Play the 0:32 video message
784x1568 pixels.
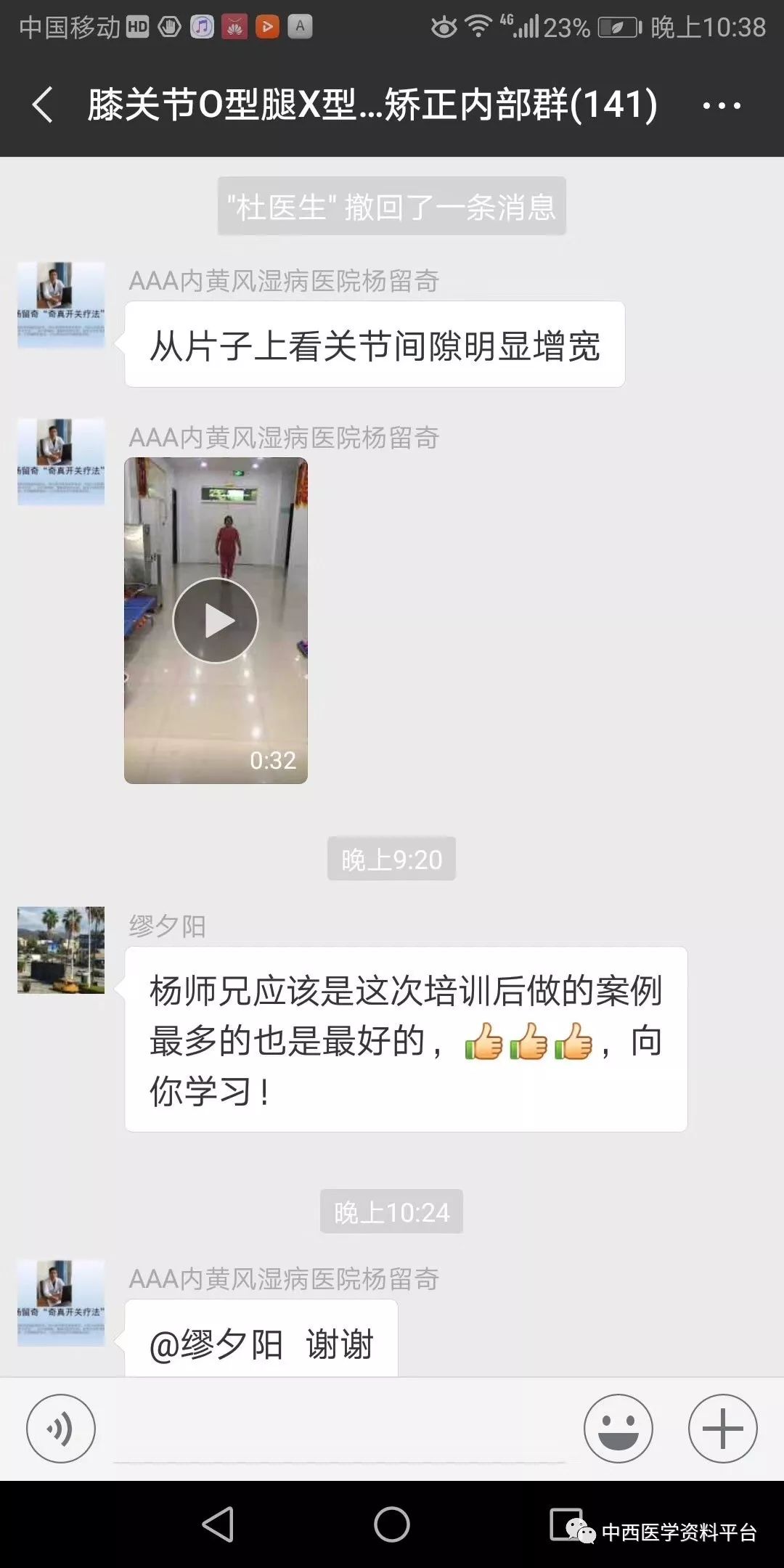pyautogui.click(x=216, y=621)
